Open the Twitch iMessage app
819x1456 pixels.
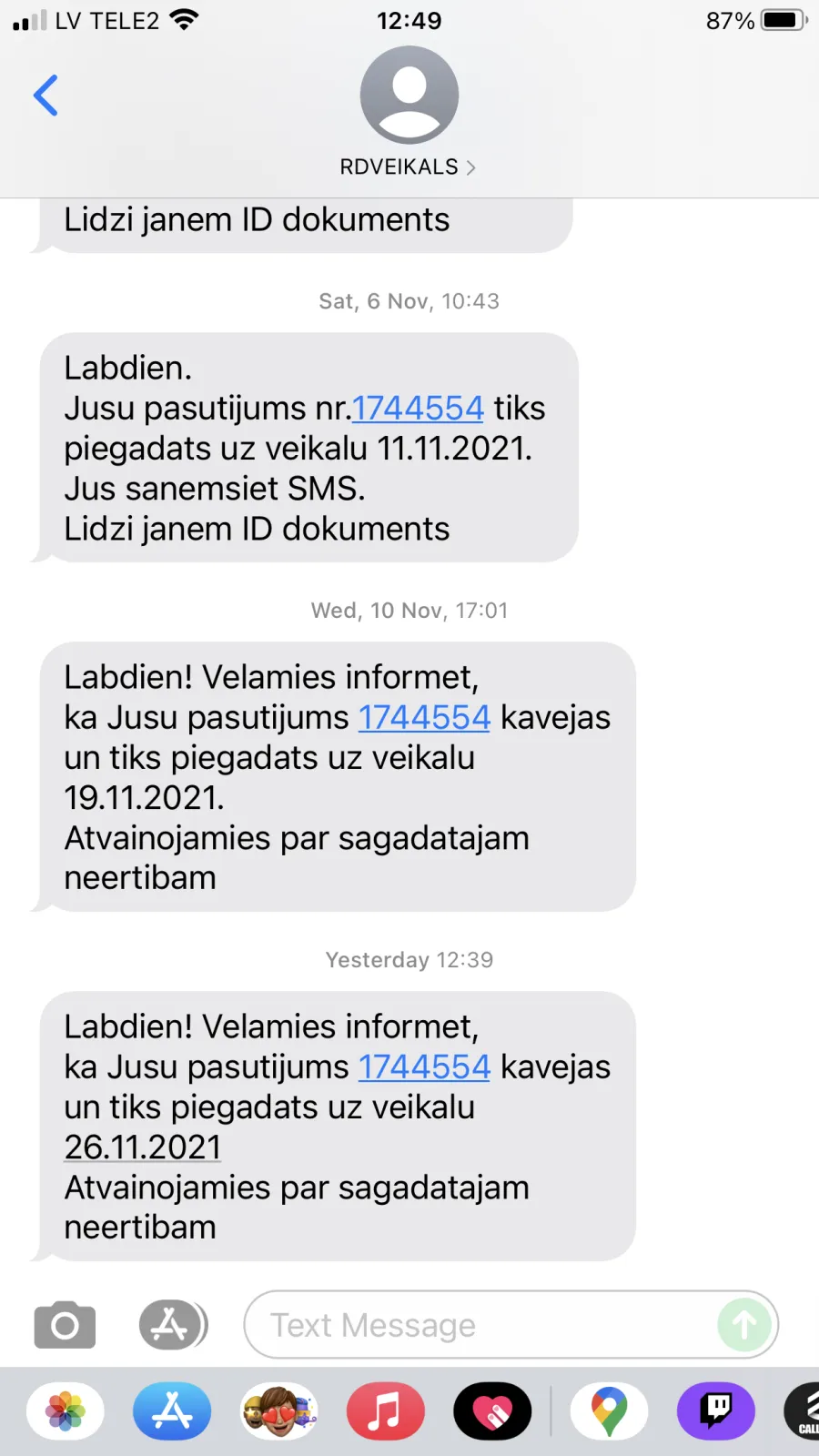point(716,1411)
